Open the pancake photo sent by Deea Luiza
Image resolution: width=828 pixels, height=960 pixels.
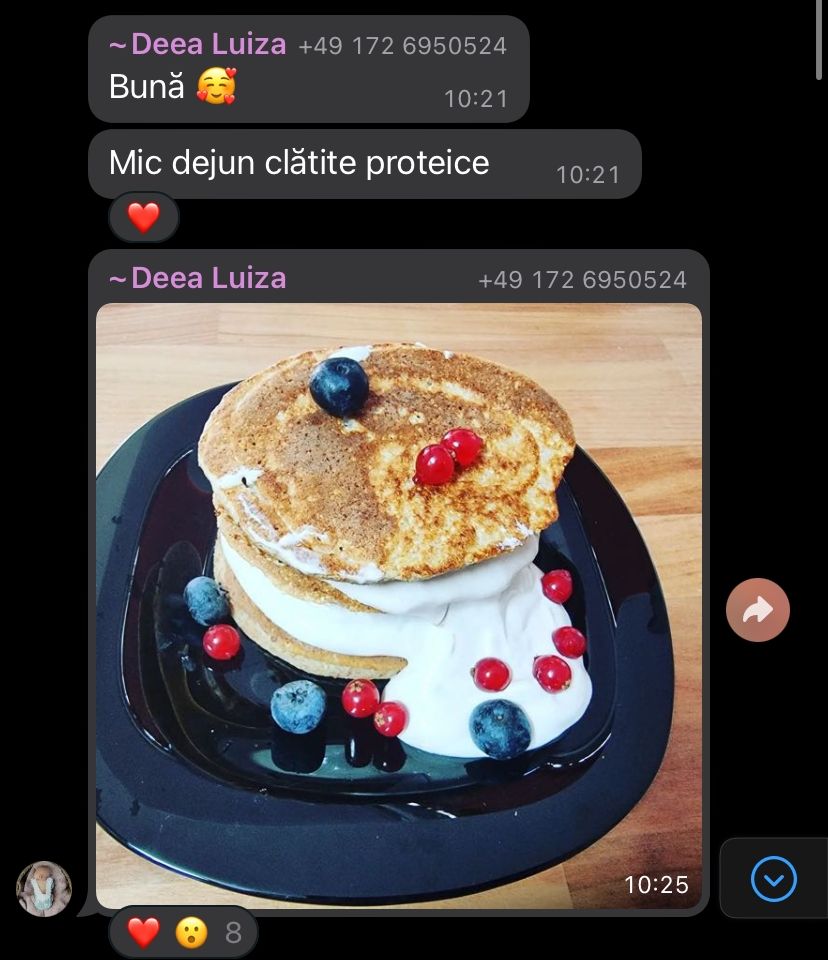click(x=399, y=606)
